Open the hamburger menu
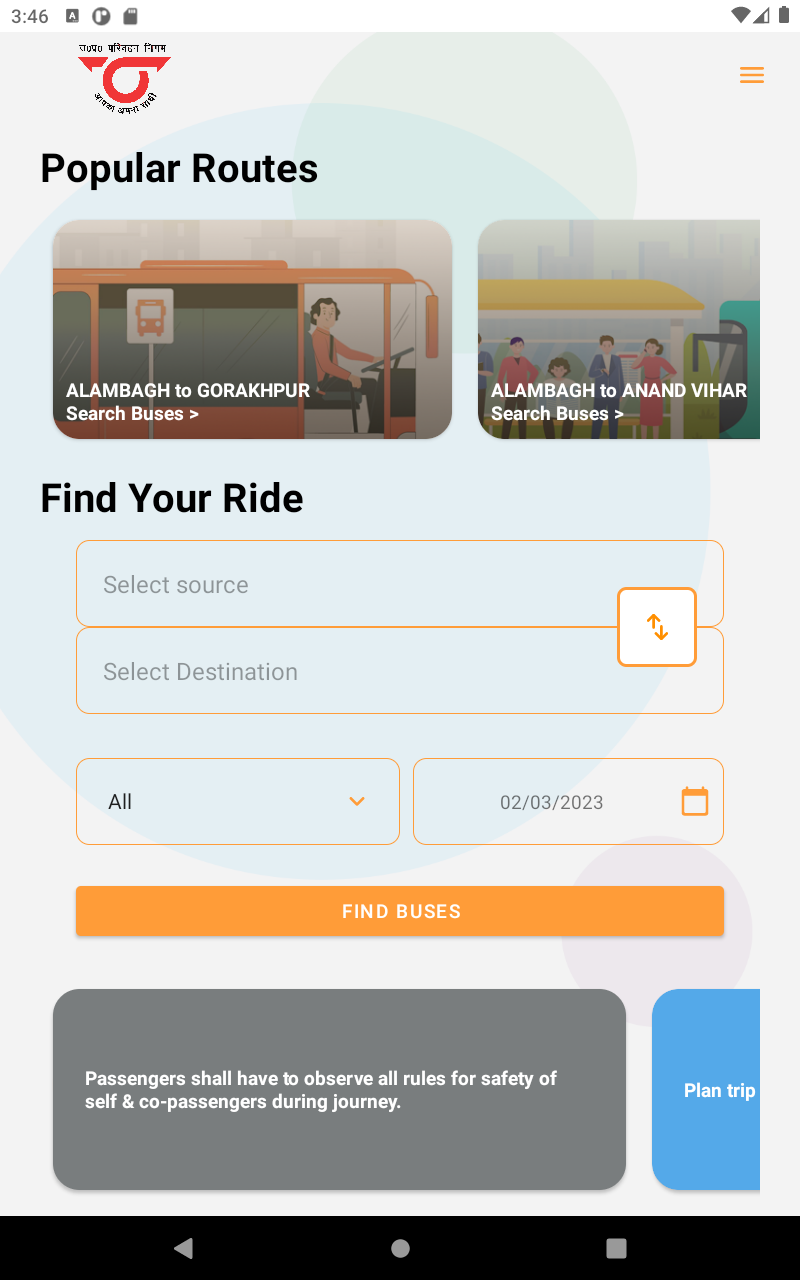Screen dimensions: 801x1282 tap(752, 75)
